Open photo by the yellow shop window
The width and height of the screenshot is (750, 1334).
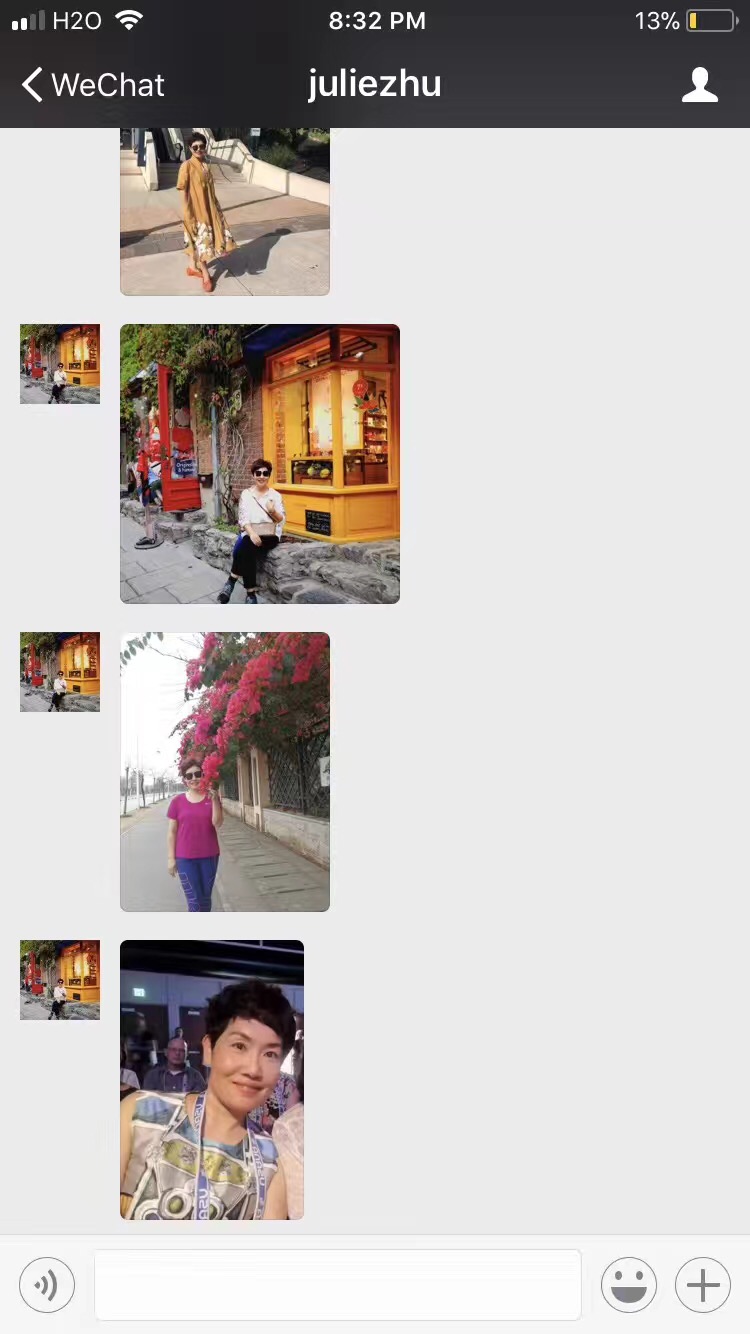pos(259,463)
